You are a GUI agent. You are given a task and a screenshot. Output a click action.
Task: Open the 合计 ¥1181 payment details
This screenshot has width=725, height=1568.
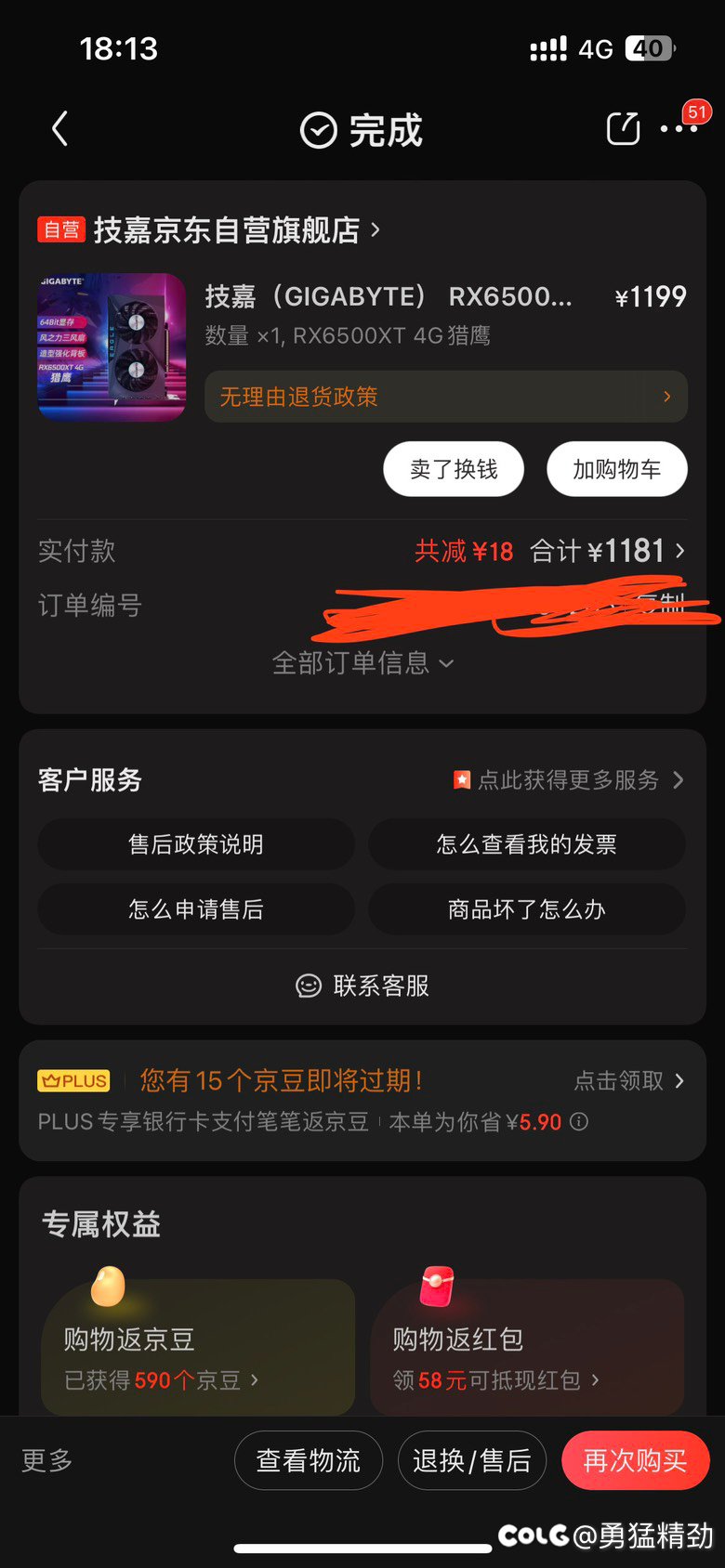pyautogui.click(x=607, y=551)
